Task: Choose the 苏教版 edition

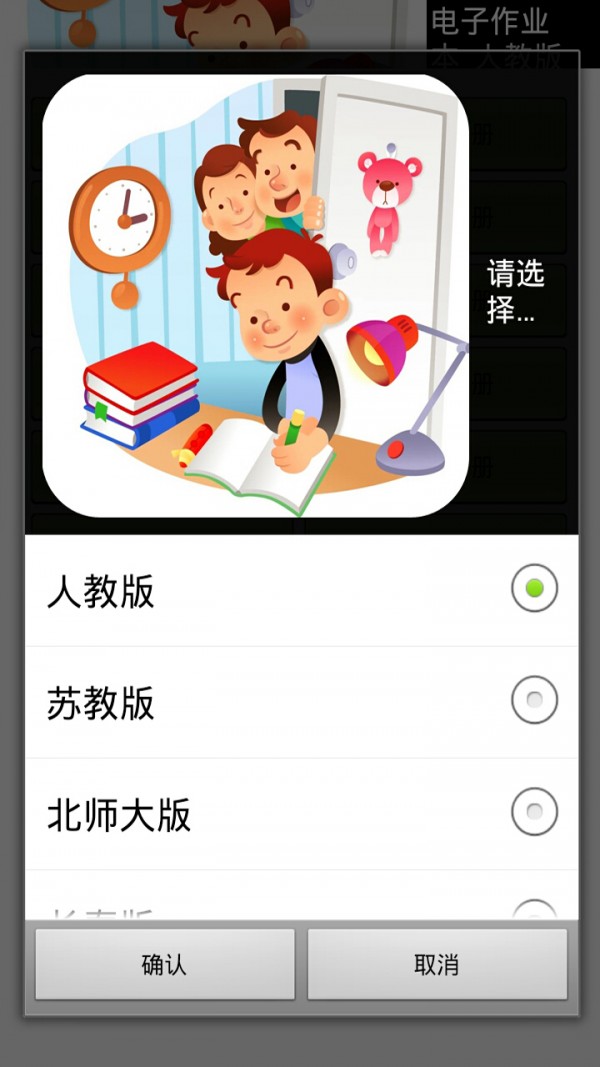Action: pyautogui.click(x=300, y=702)
